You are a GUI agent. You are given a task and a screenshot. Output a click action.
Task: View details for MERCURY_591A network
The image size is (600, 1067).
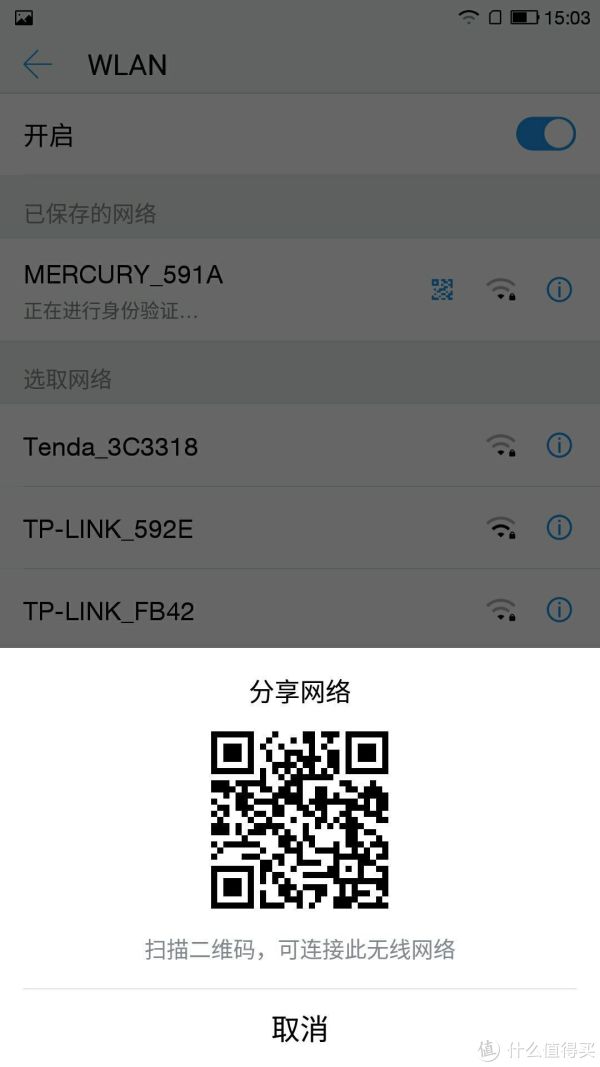pyautogui.click(x=559, y=290)
